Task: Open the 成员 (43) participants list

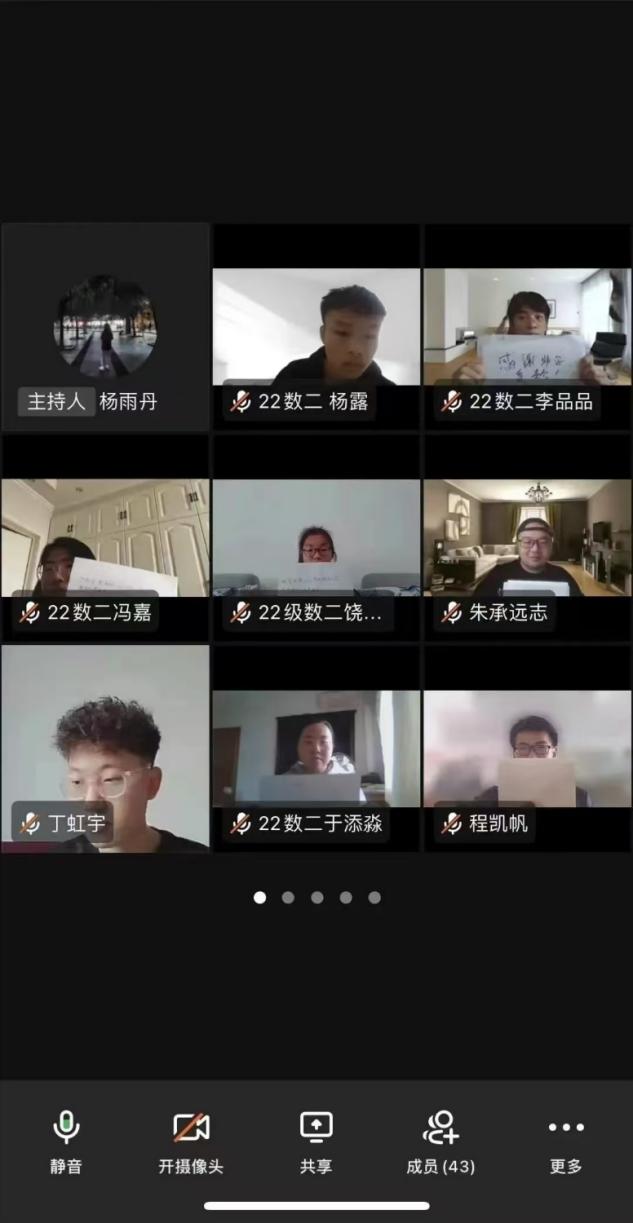Action: (440, 1140)
